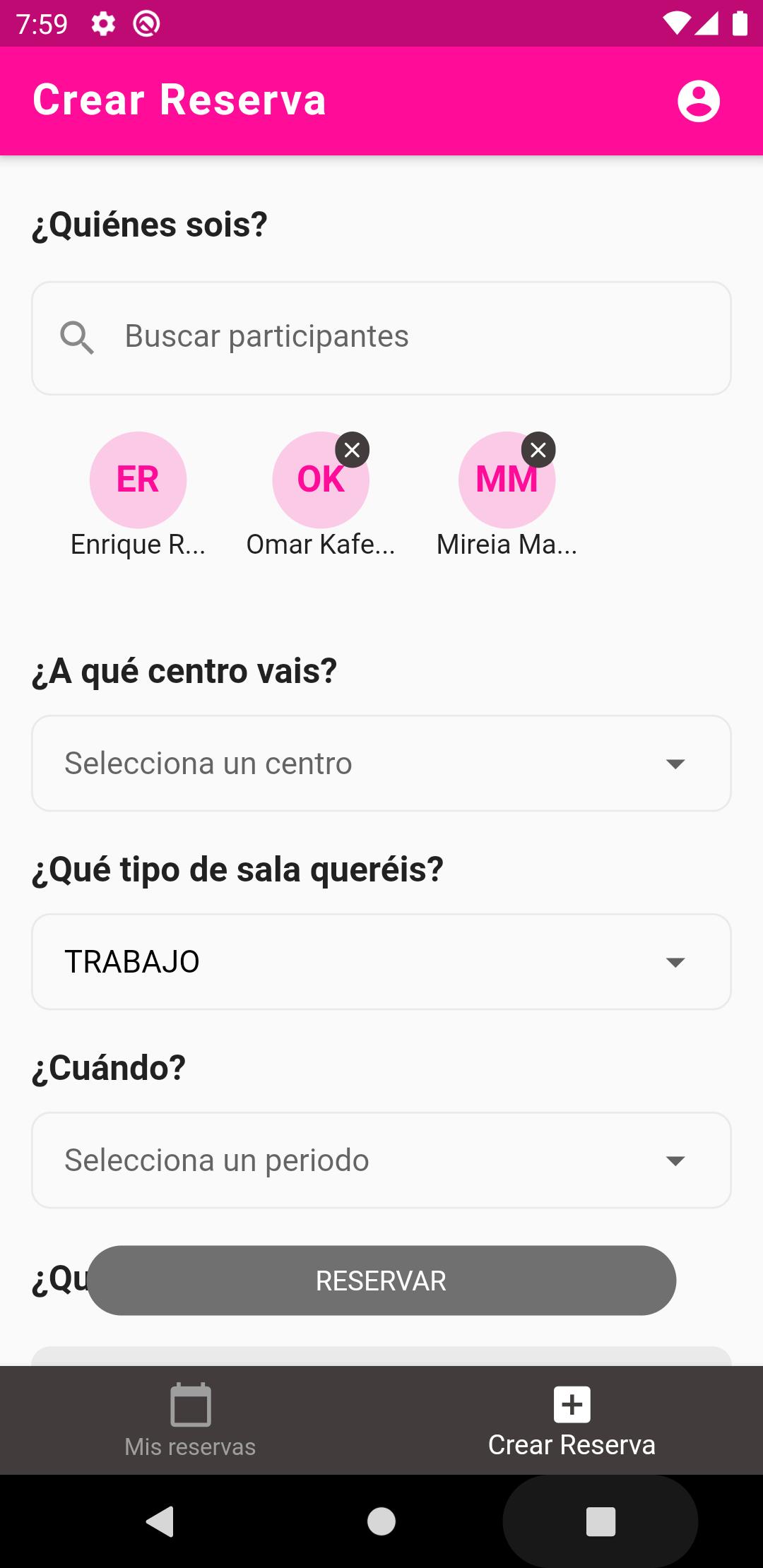Remove participant Mireia Ma
Screen dimensions: 763x1568
(x=538, y=450)
